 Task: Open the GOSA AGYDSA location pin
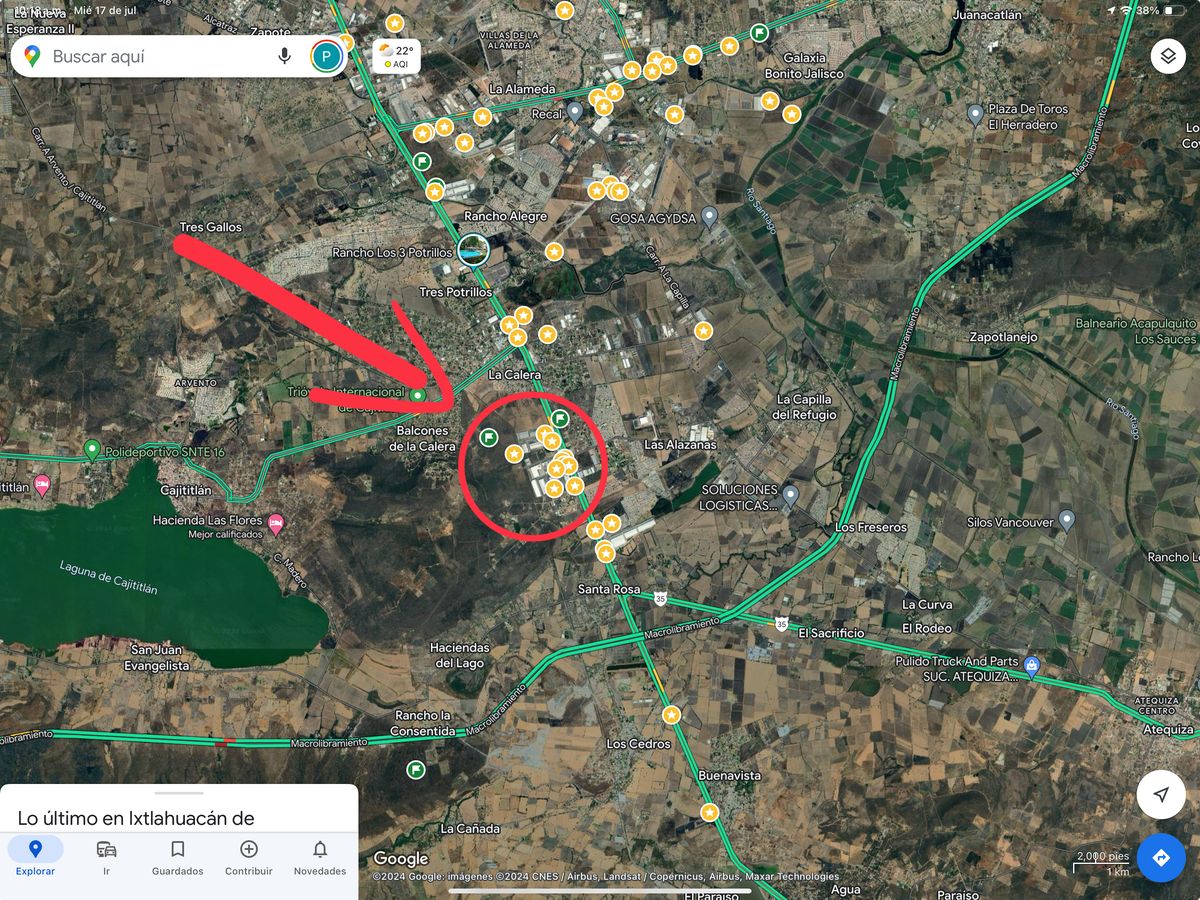point(709,215)
